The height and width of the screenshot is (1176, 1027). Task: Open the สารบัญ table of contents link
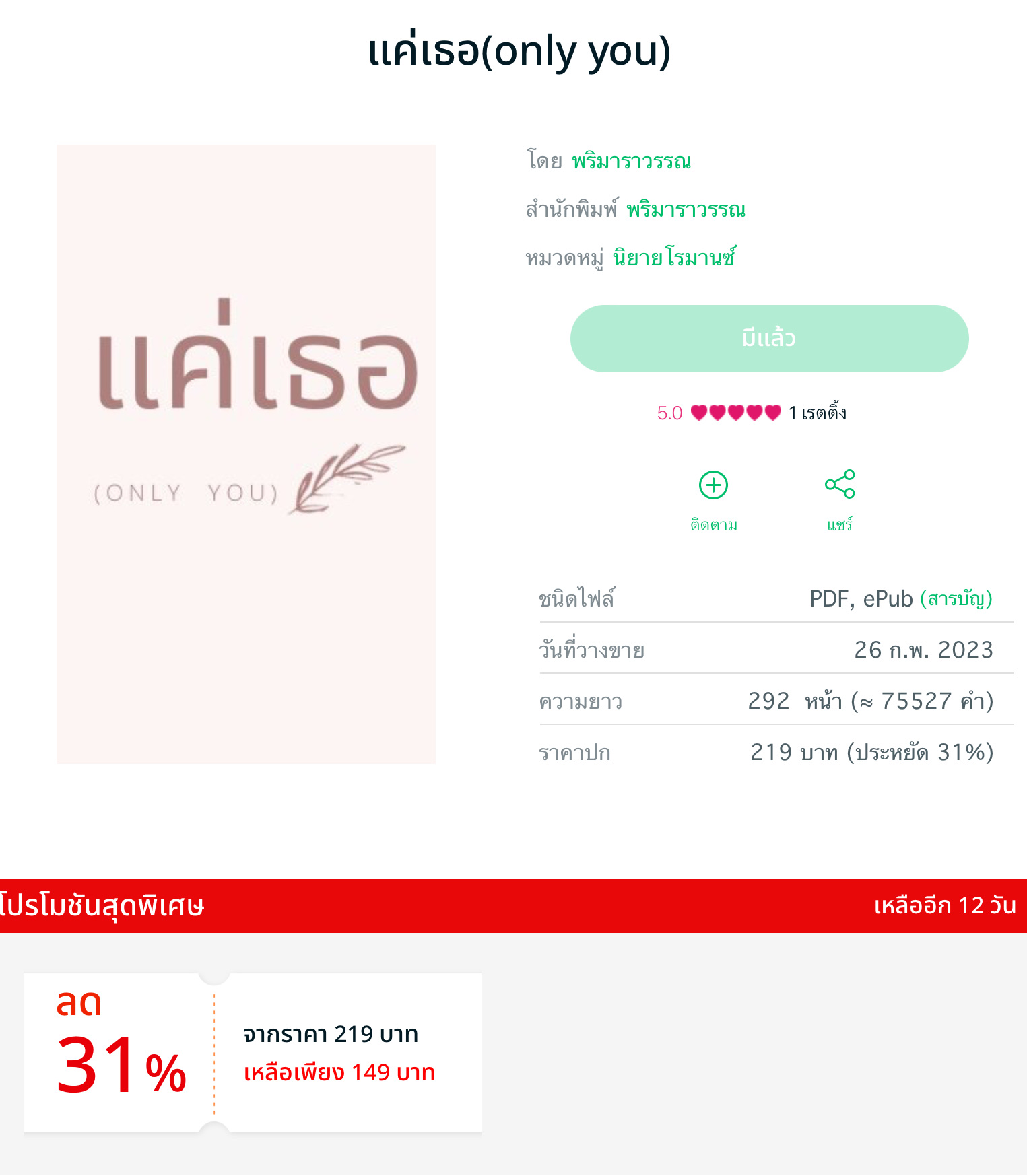coord(956,598)
